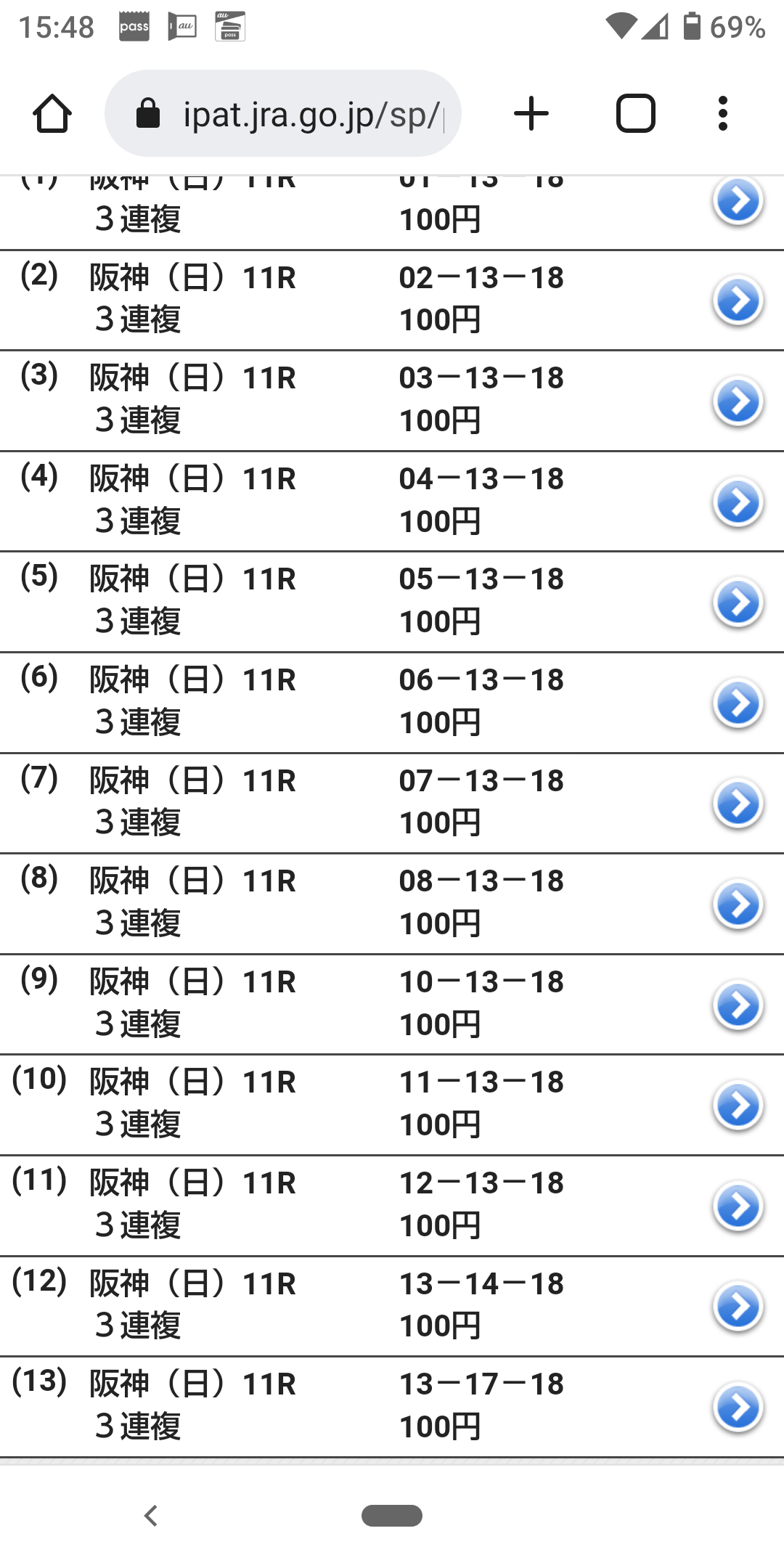
Task: Open the 07-13-18 bet entry
Action: (738, 804)
